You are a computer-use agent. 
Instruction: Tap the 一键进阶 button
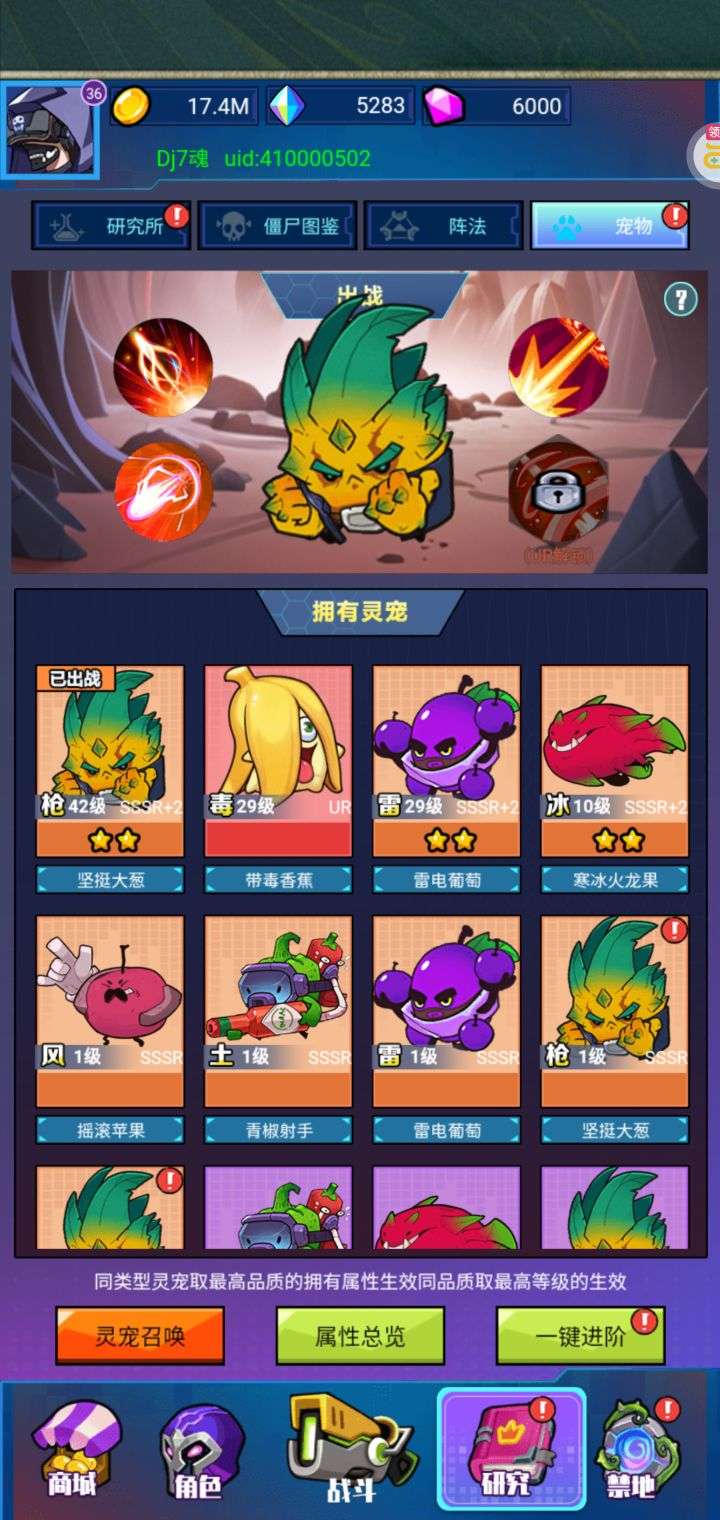(x=581, y=1335)
